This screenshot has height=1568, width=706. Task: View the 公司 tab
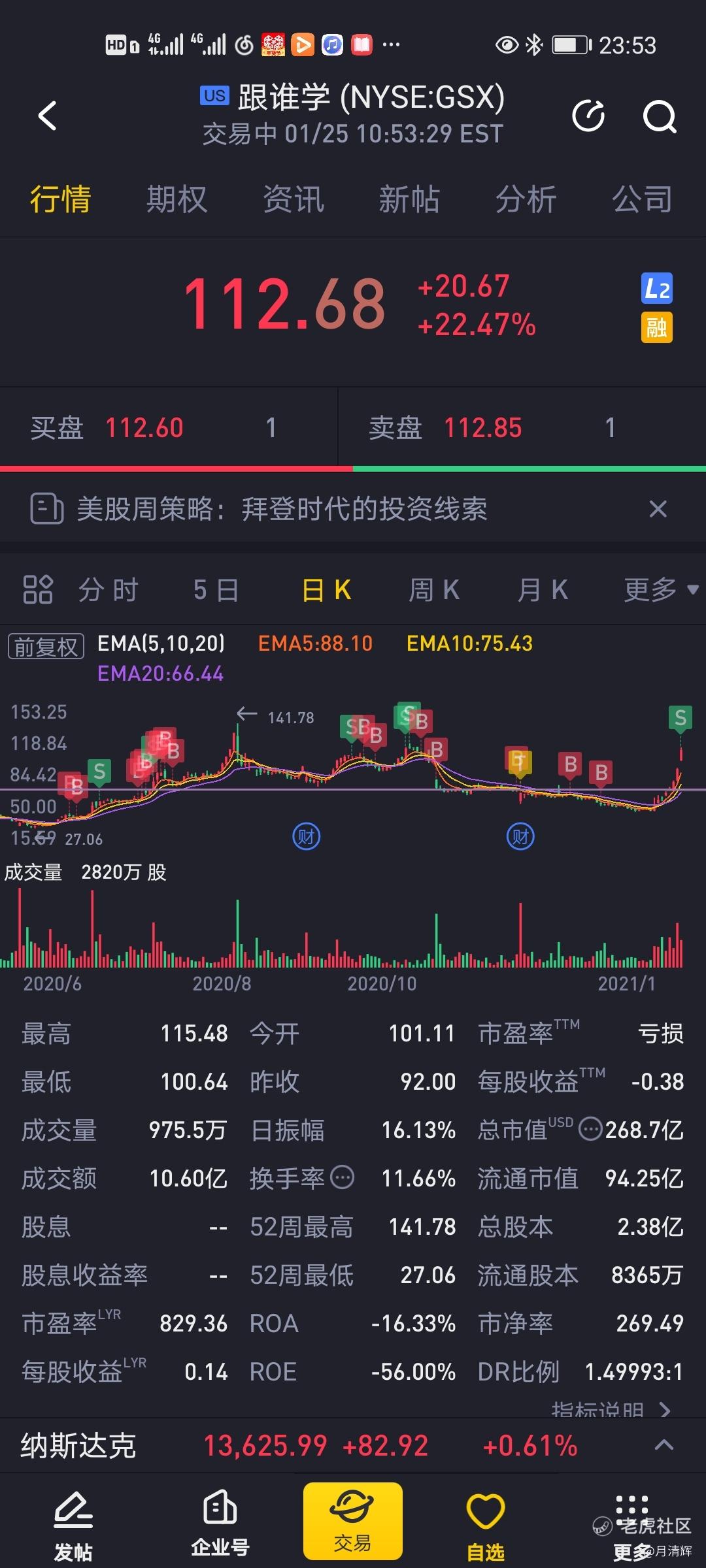click(642, 199)
